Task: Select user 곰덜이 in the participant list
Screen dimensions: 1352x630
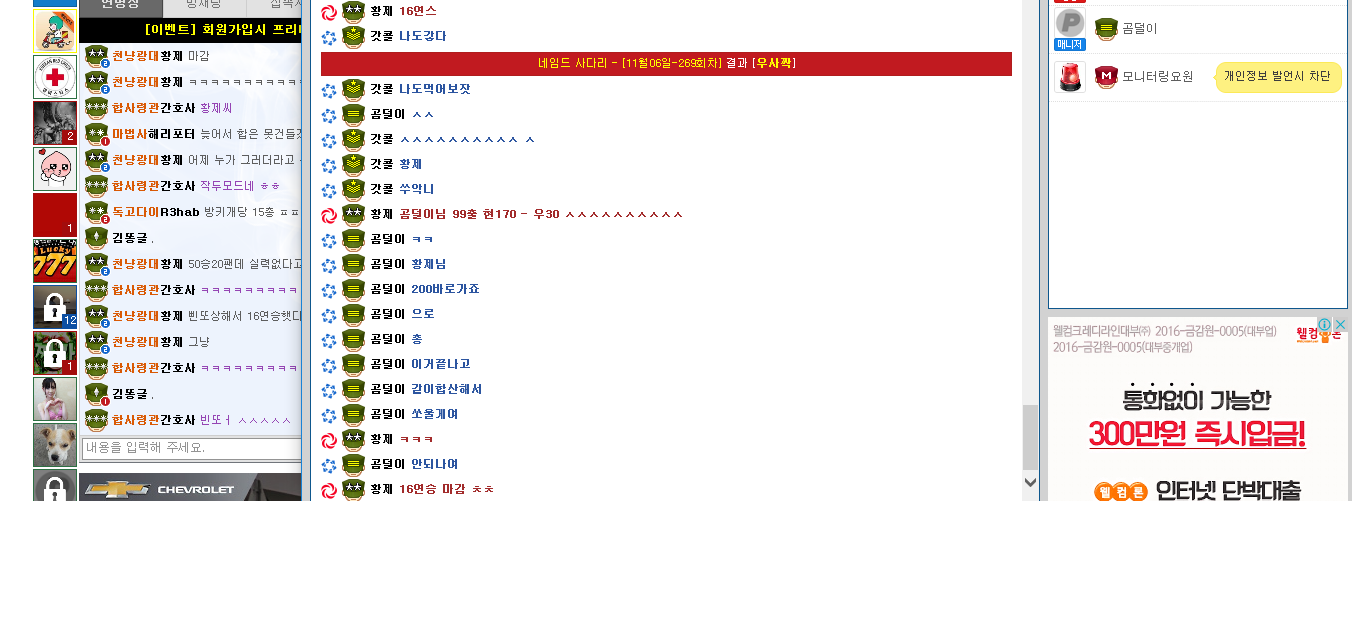Action: click(1139, 29)
